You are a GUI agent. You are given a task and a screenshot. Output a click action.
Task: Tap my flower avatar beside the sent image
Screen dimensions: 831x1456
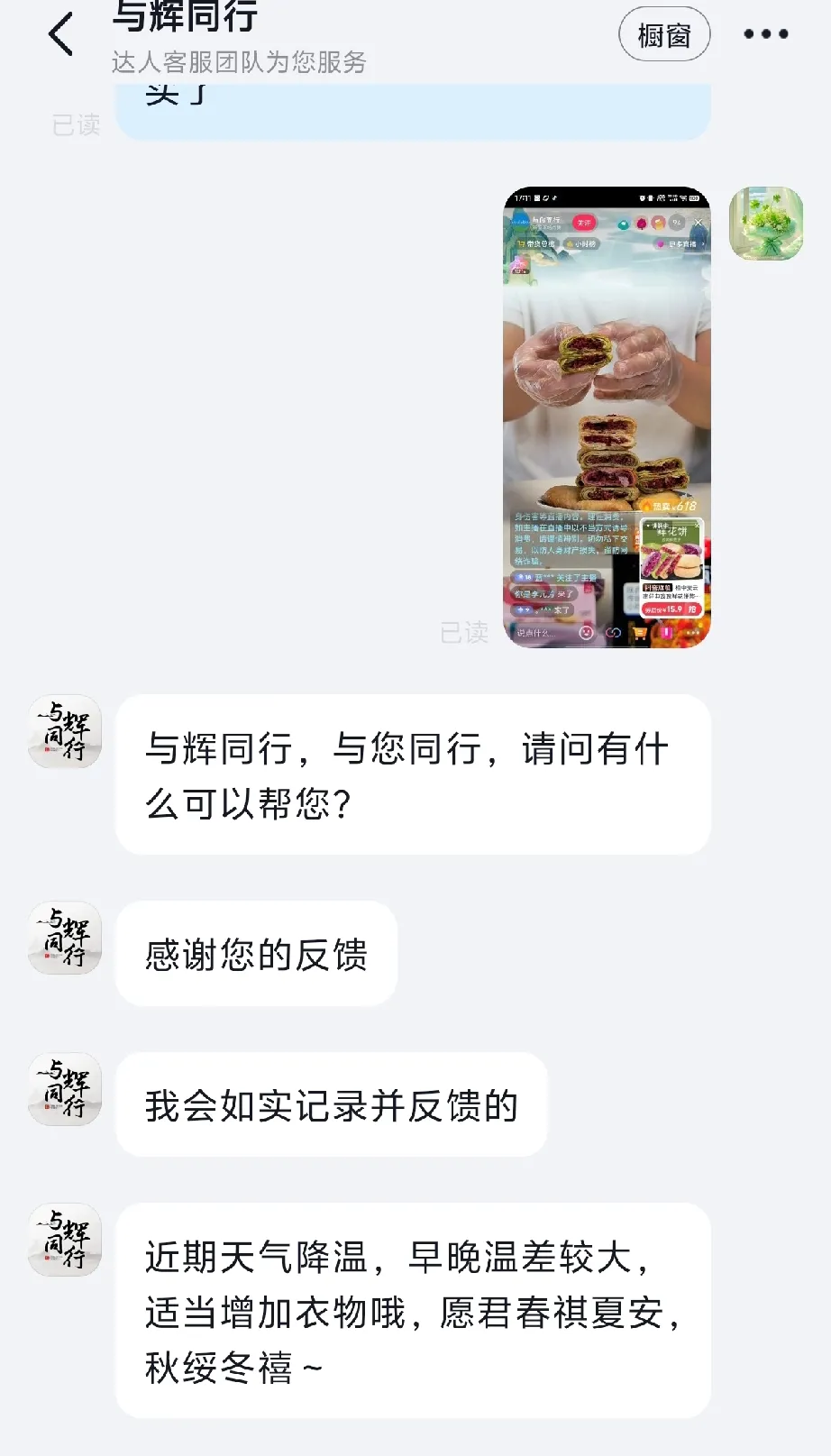[765, 224]
